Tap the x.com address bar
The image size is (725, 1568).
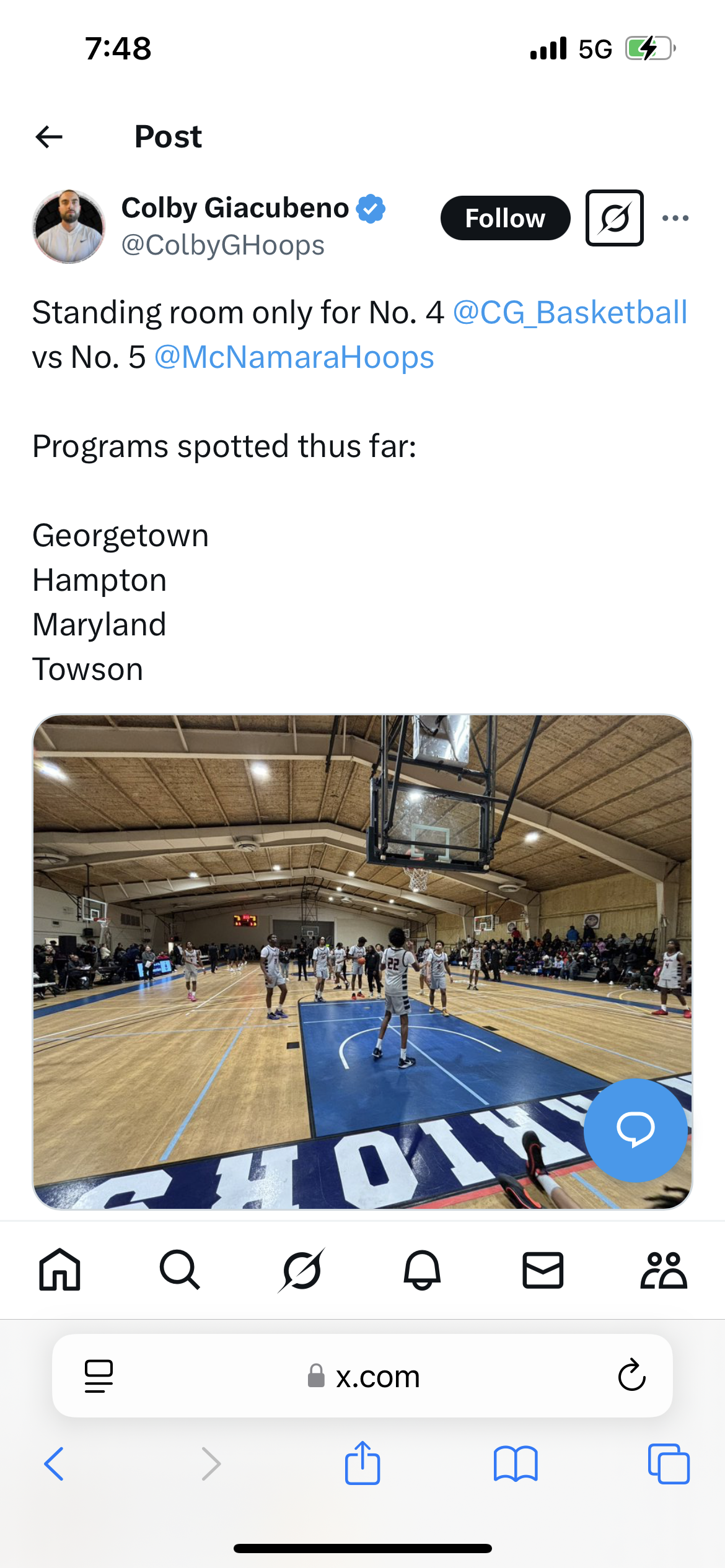pos(363,1376)
